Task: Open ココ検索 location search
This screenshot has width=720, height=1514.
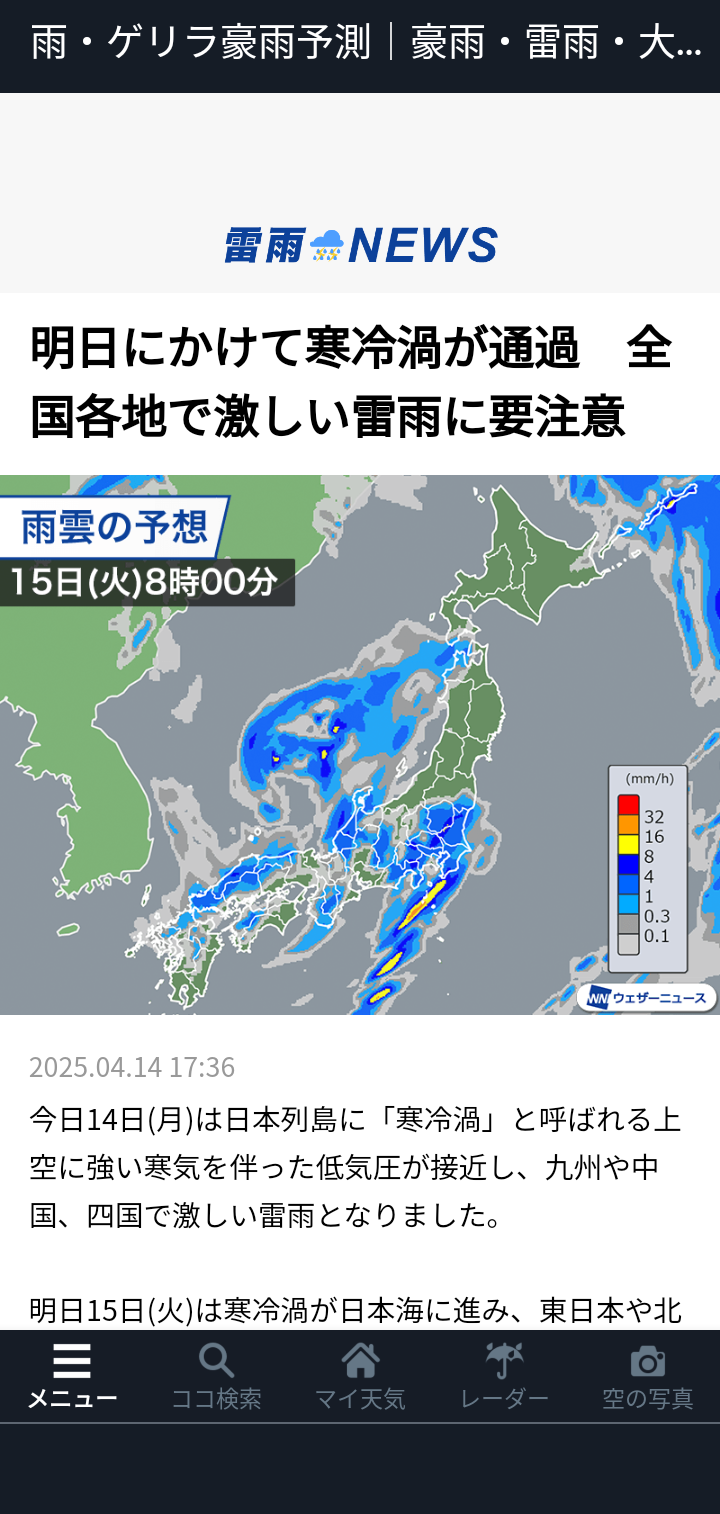Action: pyautogui.click(x=216, y=1376)
